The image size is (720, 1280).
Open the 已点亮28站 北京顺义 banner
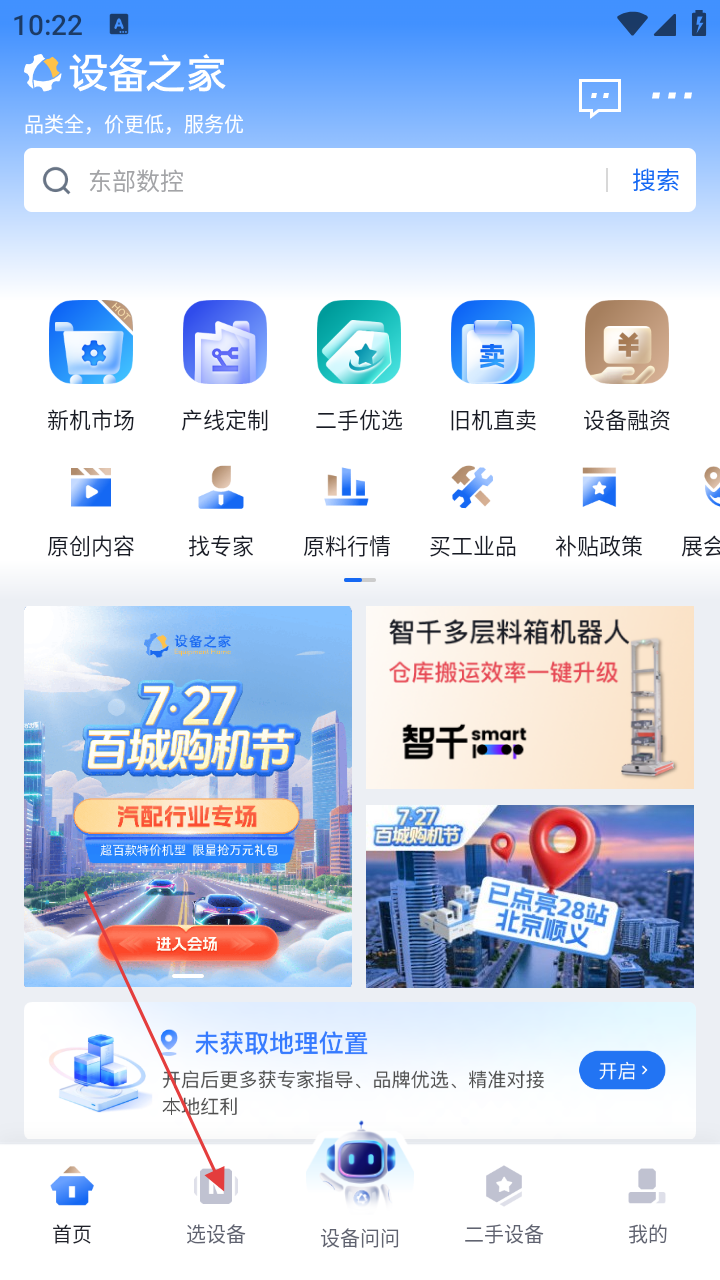(x=530, y=896)
